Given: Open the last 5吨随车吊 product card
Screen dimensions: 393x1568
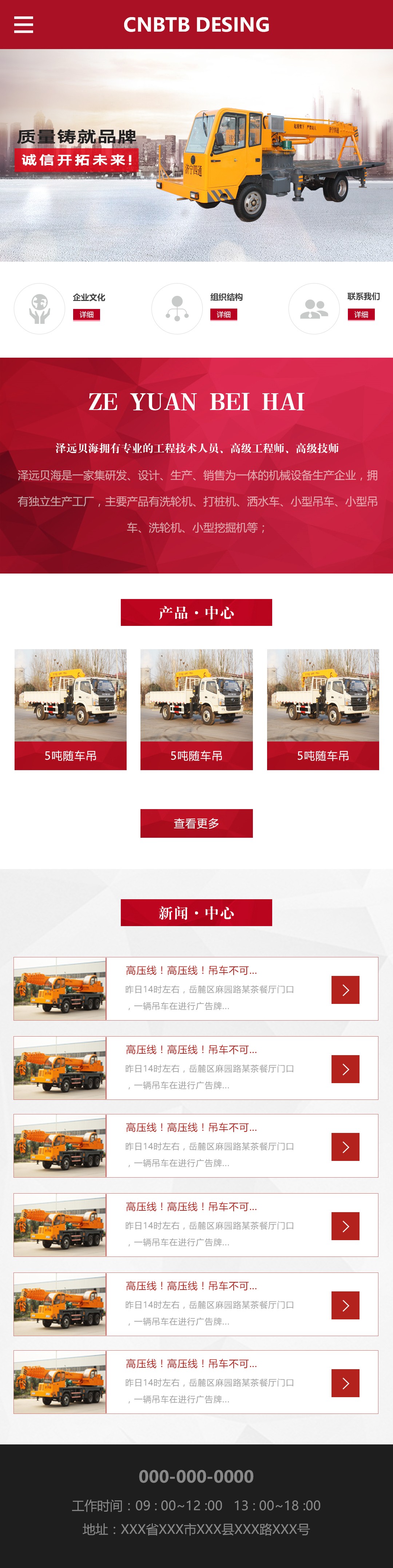Looking at the screenshot, I should coord(323,709).
